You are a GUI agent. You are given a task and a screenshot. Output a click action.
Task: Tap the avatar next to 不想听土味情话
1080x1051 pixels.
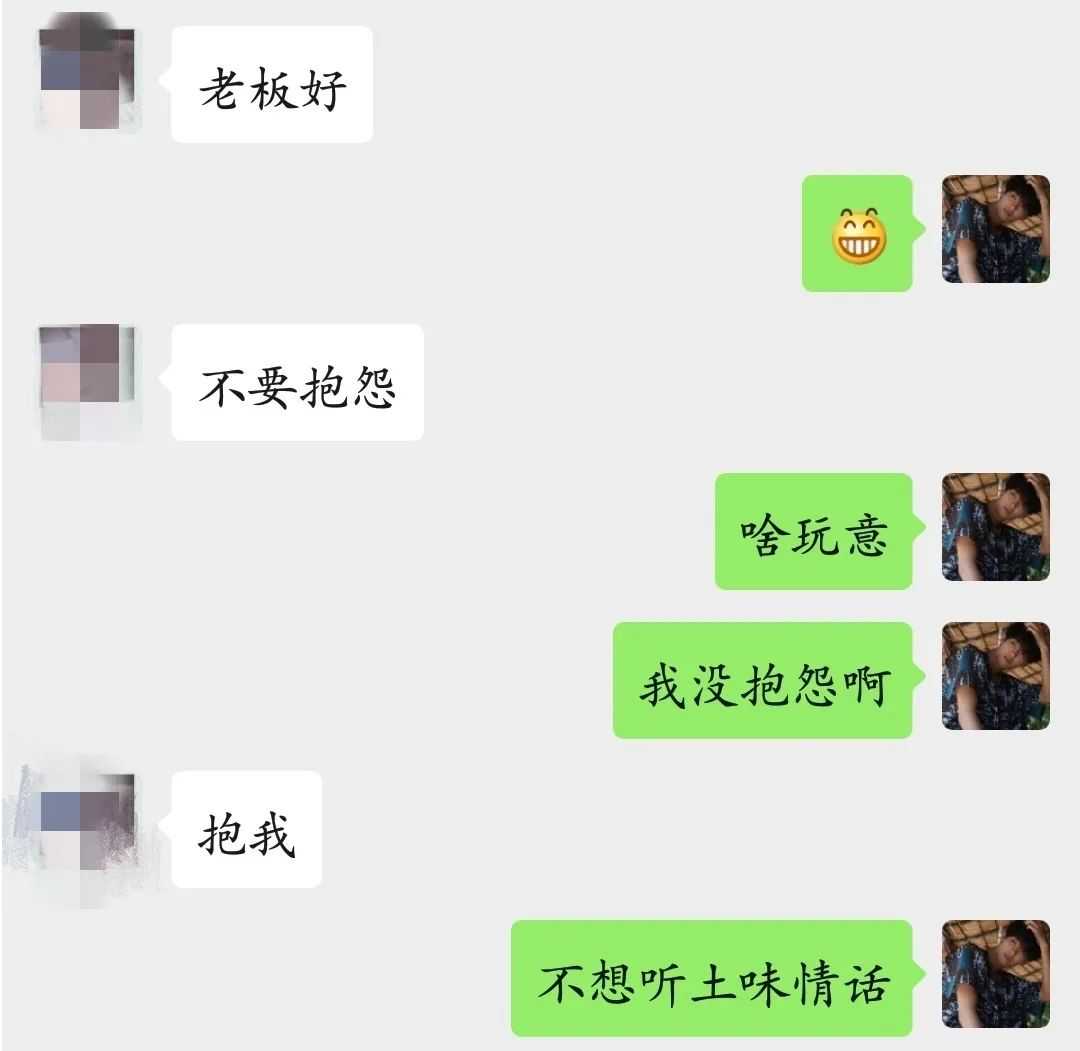996,974
